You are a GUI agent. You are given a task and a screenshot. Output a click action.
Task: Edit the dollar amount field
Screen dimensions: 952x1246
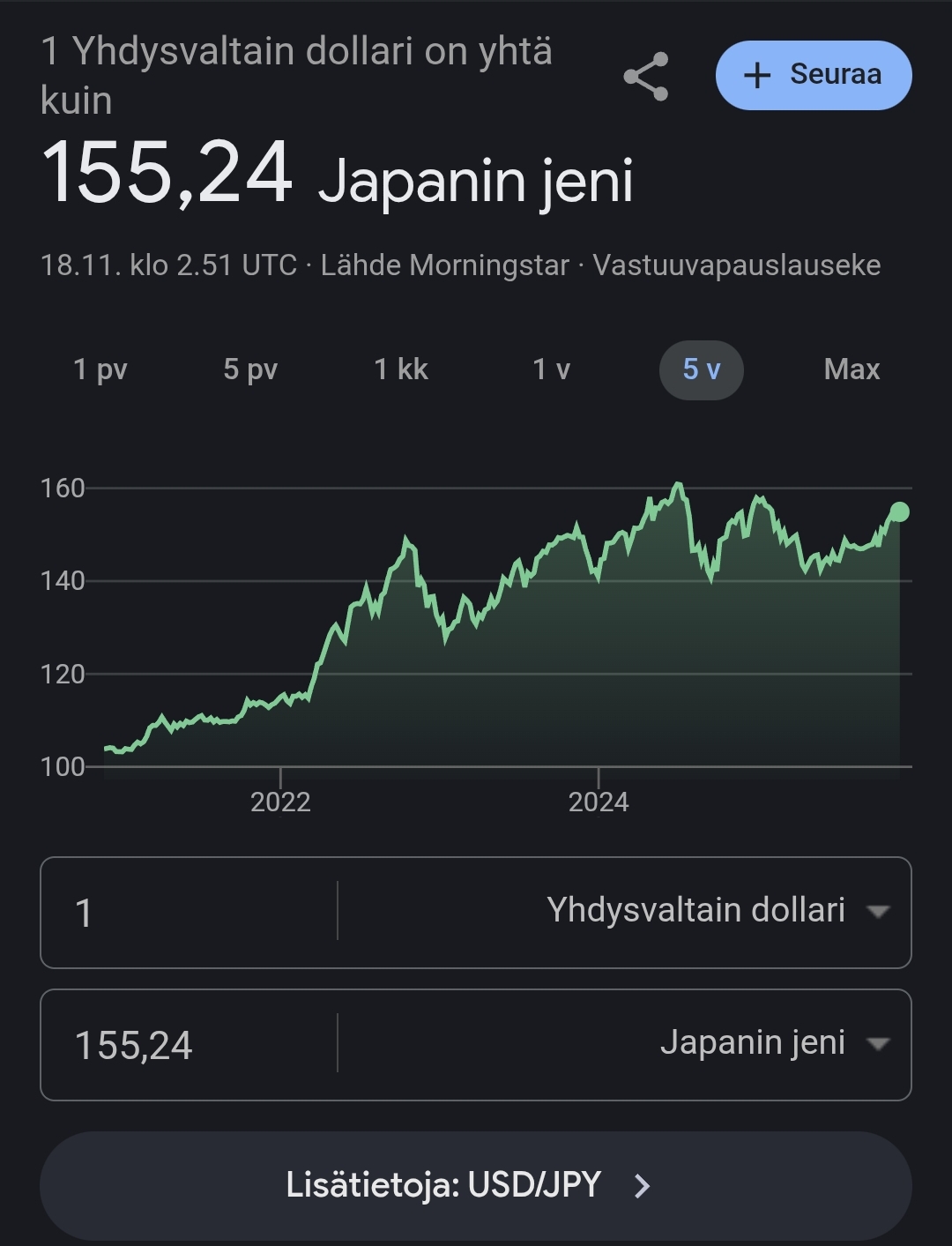click(190, 913)
